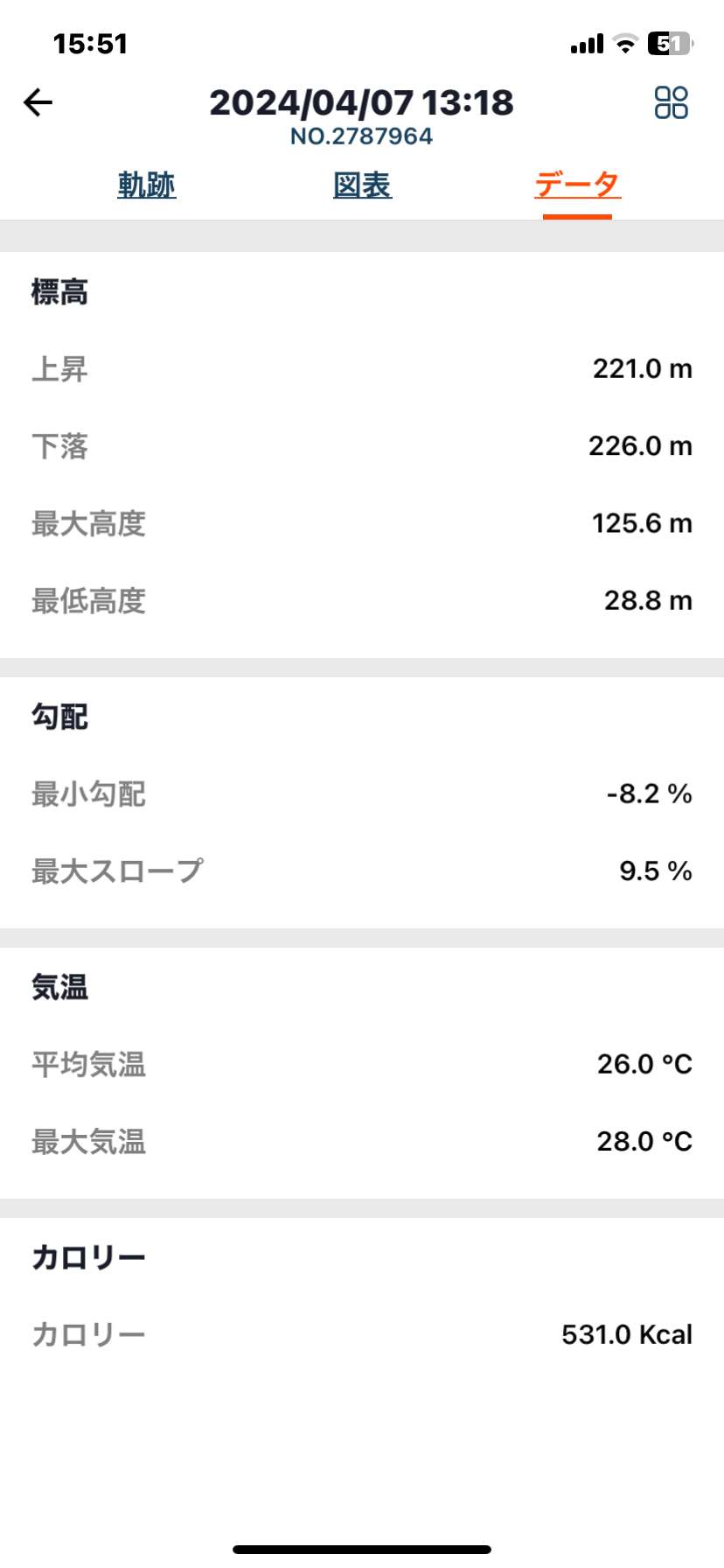Image resolution: width=724 pixels, height=1568 pixels.
Task: Select the データ tab
Action: point(577,185)
